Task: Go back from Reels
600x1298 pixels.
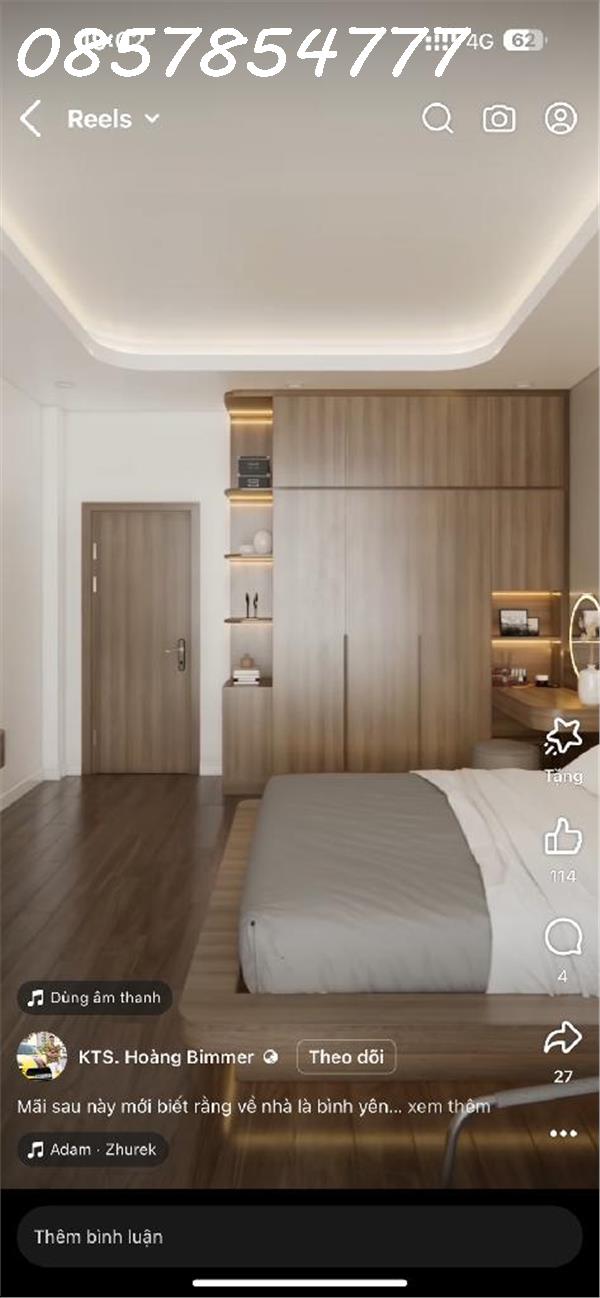Action: click(31, 119)
